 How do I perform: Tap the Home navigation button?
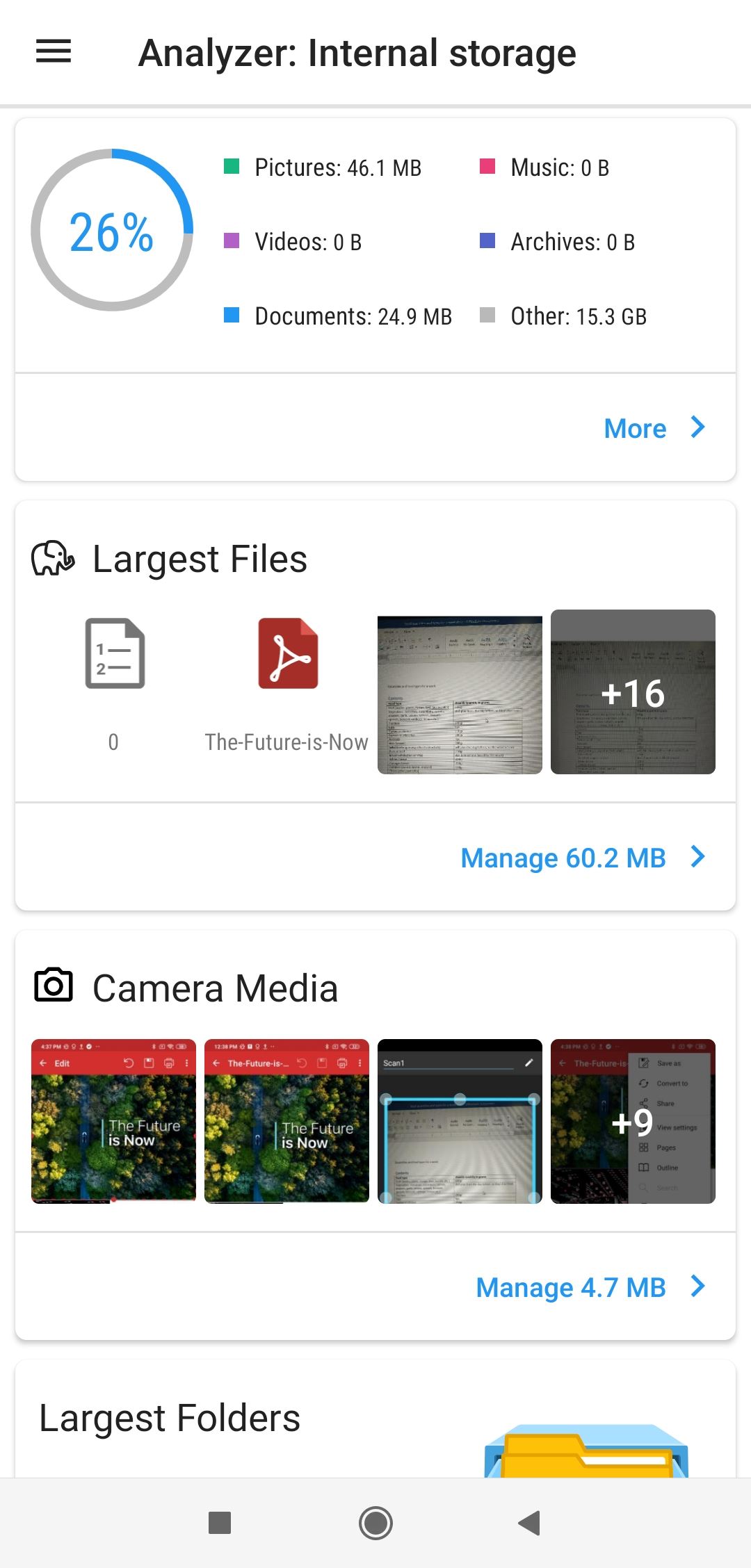point(375,1522)
